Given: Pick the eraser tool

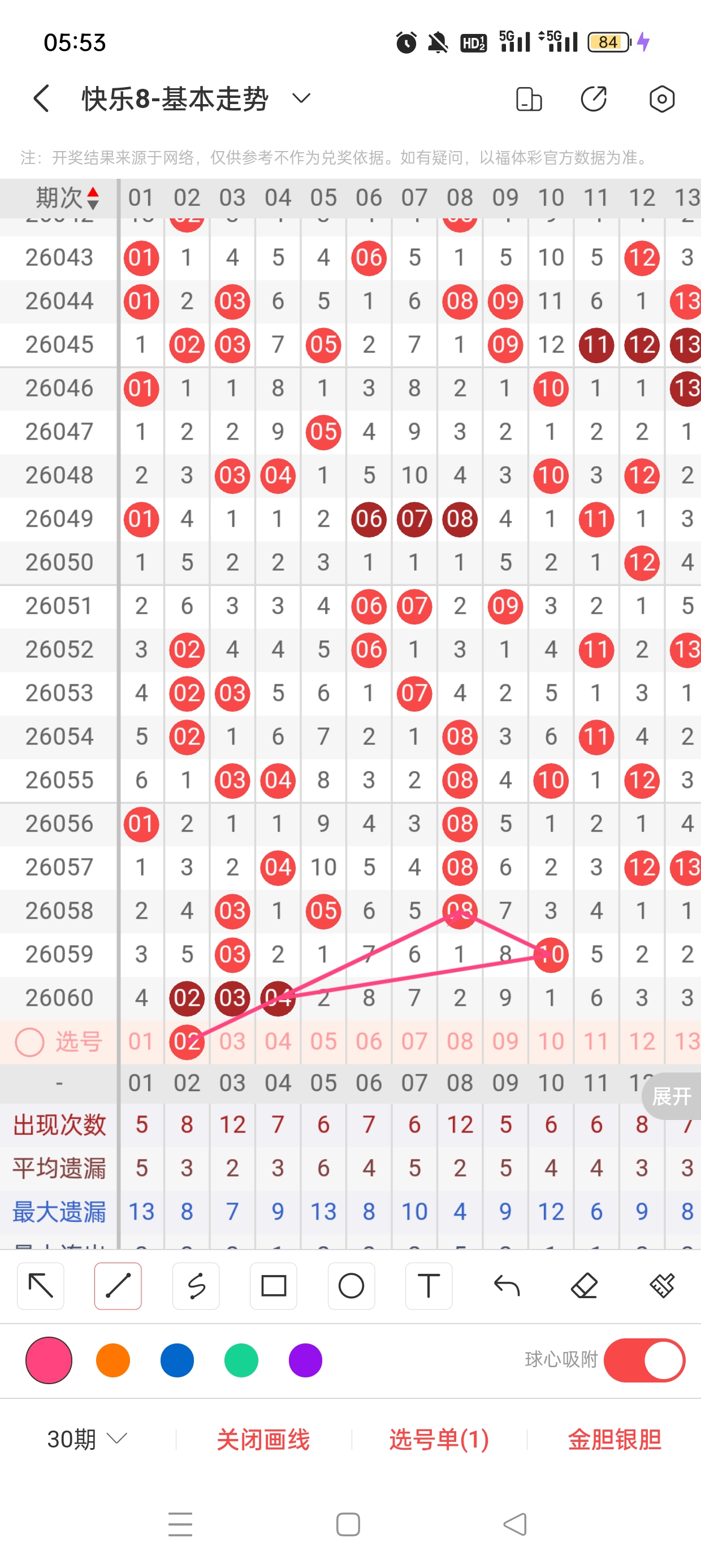Looking at the screenshot, I should pos(584,1286).
